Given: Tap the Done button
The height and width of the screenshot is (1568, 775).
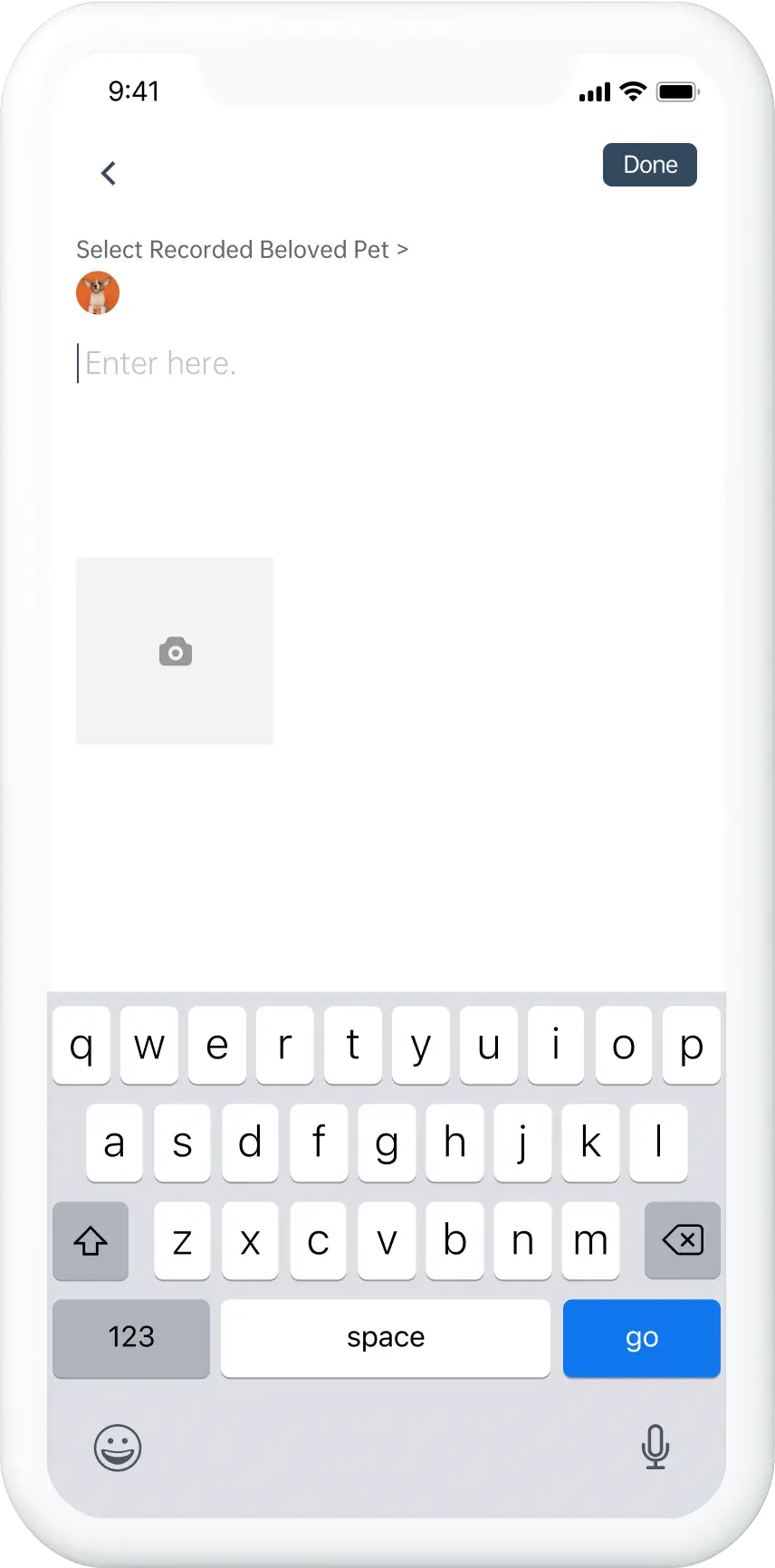Looking at the screenshot, I should (x=649, y=165).
